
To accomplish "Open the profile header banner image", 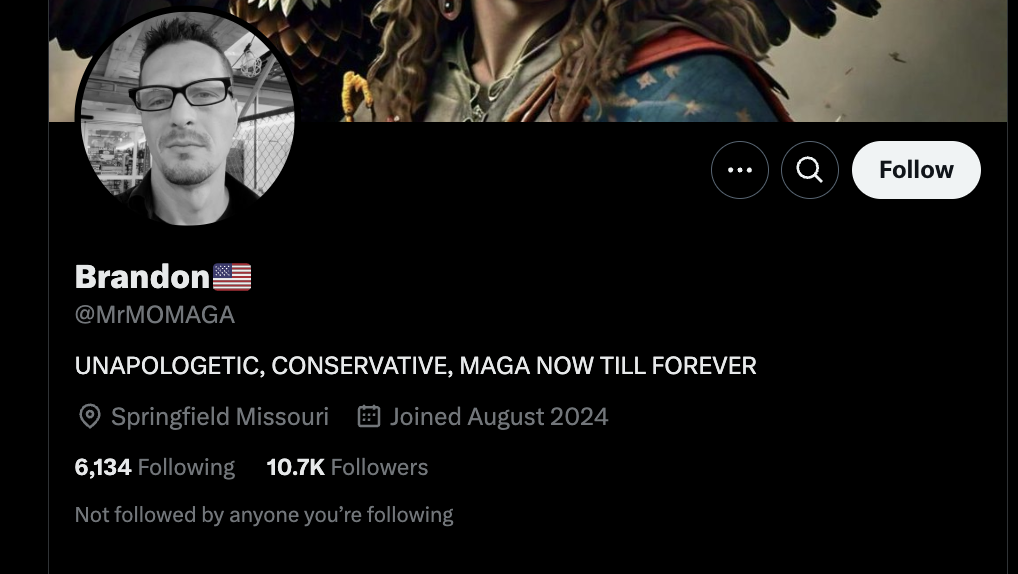I will pos(650,60).
